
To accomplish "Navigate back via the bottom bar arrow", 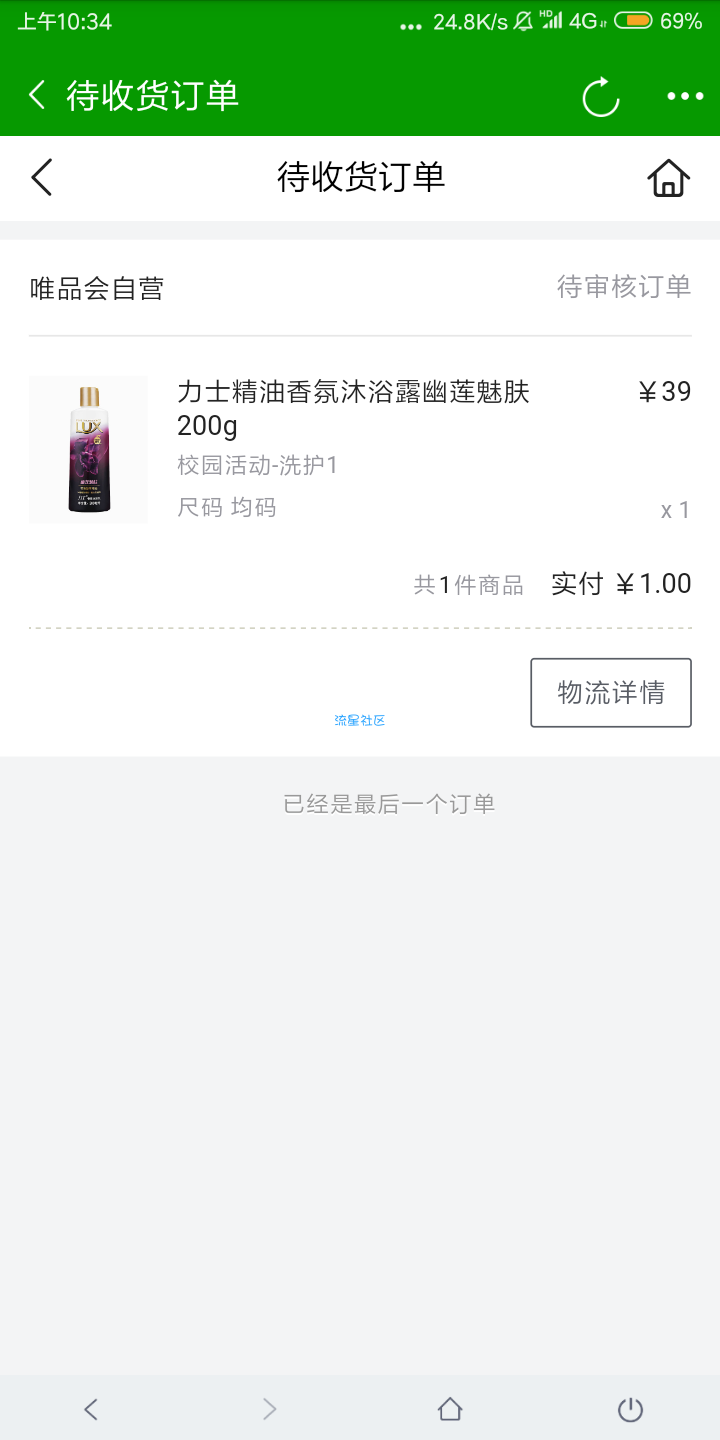I will coord(90,1409).
